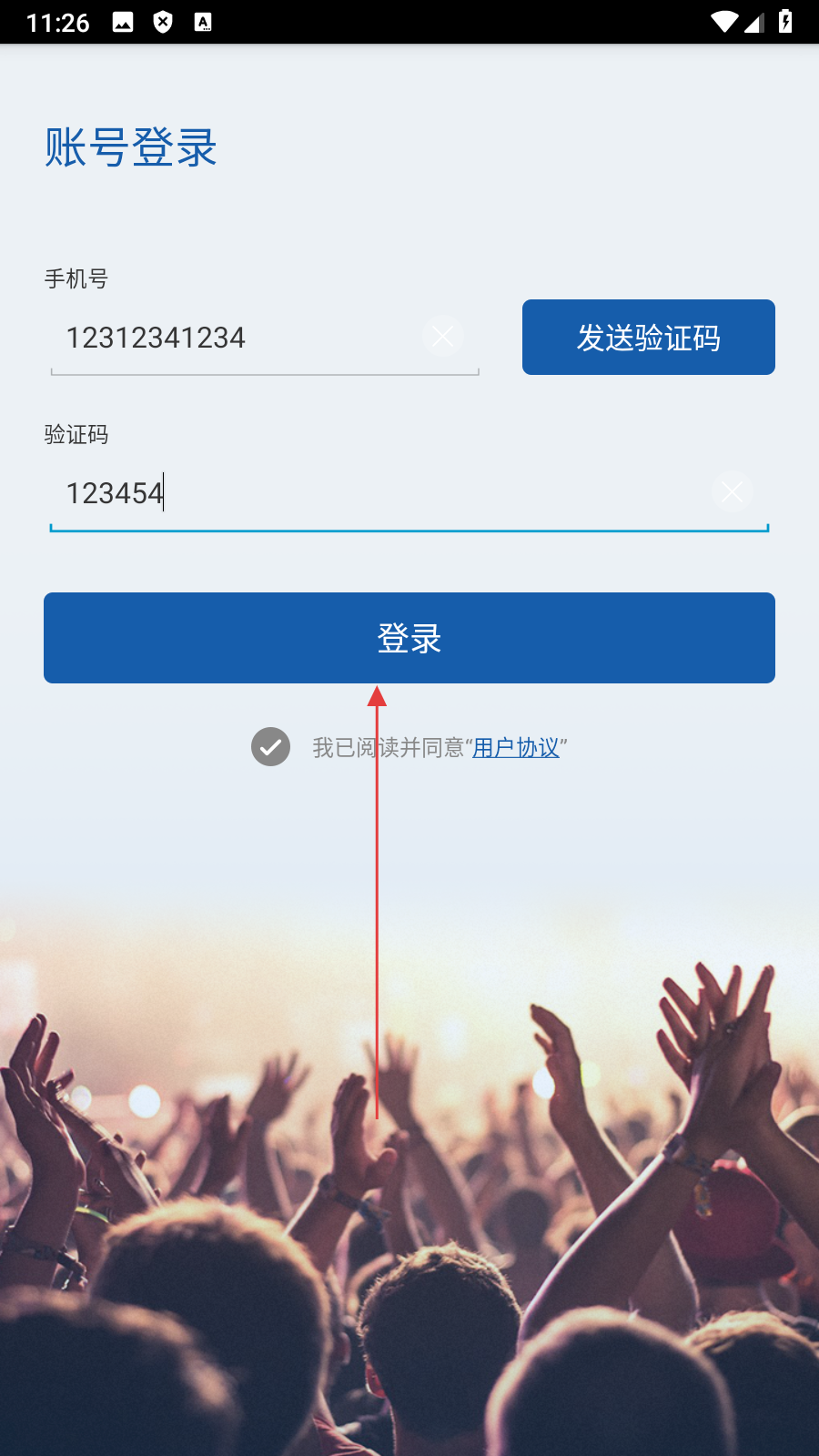Clear the 验证码 field

[732, 492]
